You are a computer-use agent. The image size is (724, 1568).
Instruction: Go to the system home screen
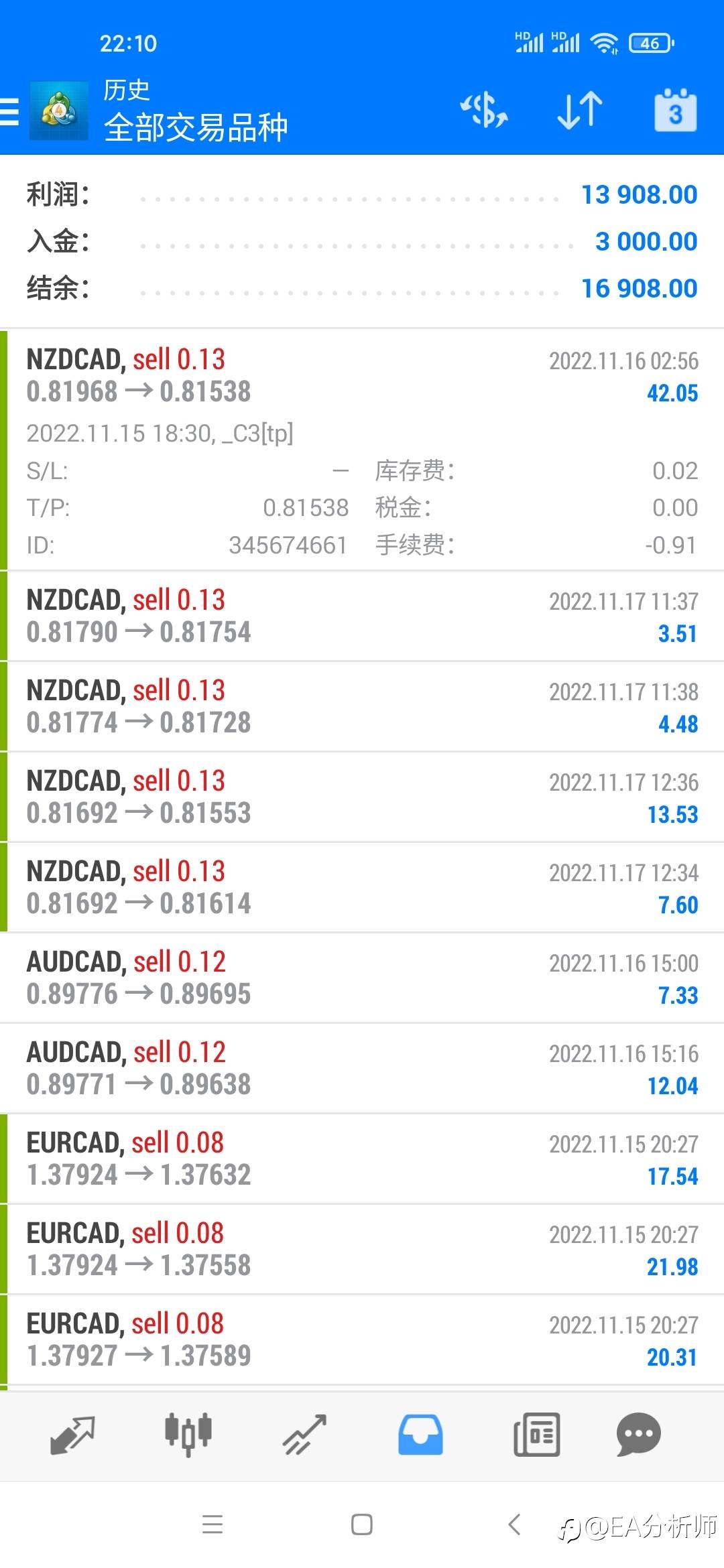coord(362,1524)
